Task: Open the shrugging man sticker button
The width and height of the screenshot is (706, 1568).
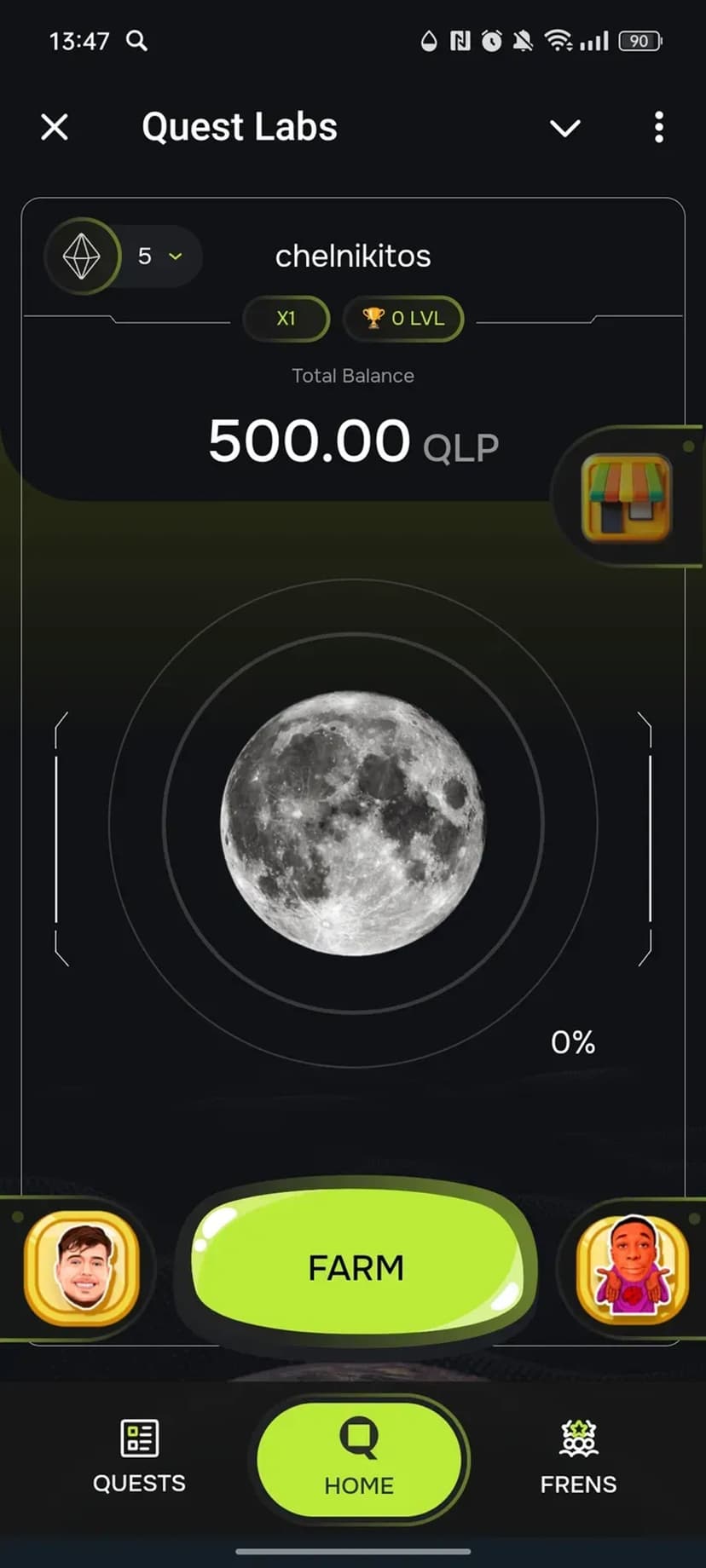Action: [632, 1268]
